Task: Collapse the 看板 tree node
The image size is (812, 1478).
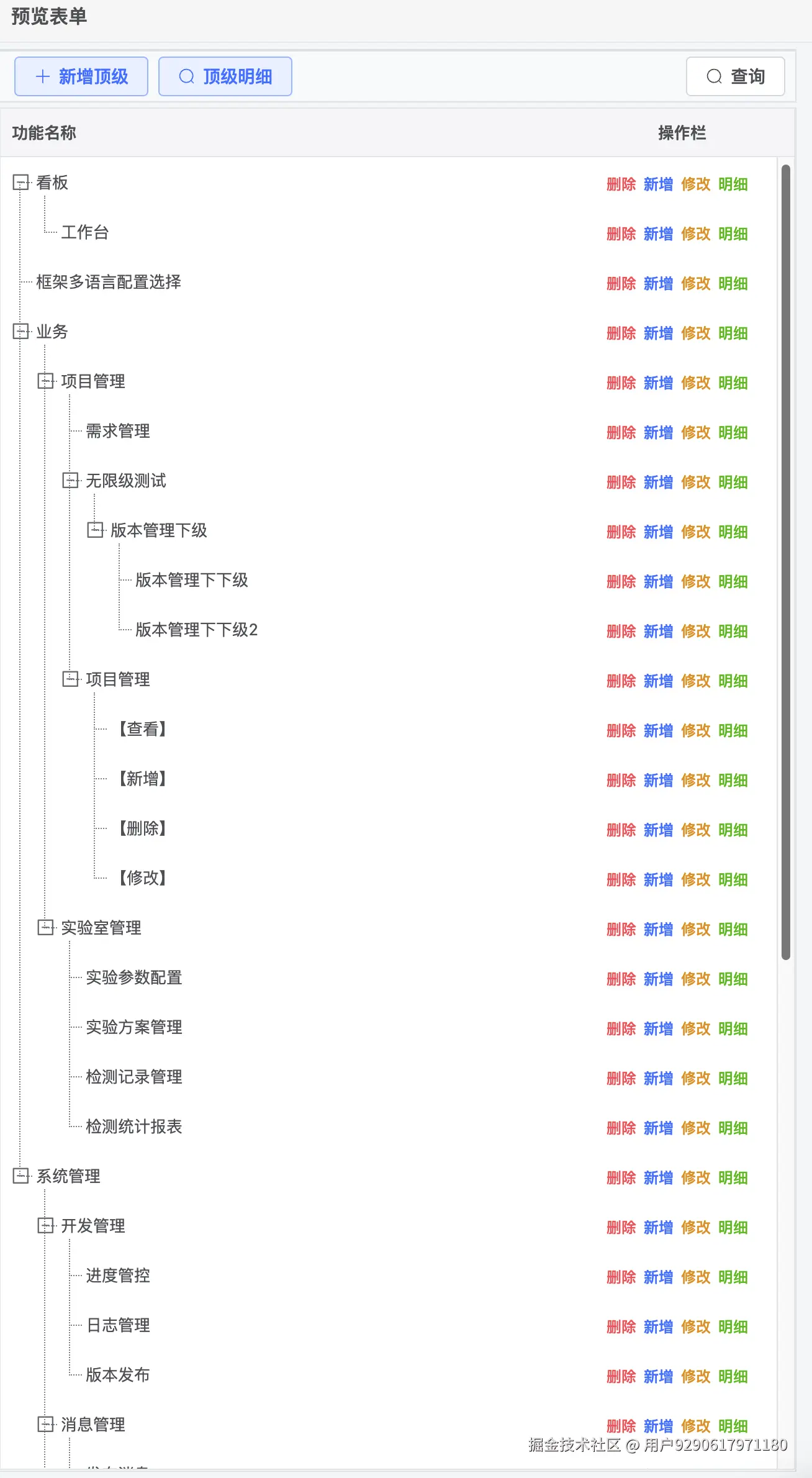Action: point(21,183)
